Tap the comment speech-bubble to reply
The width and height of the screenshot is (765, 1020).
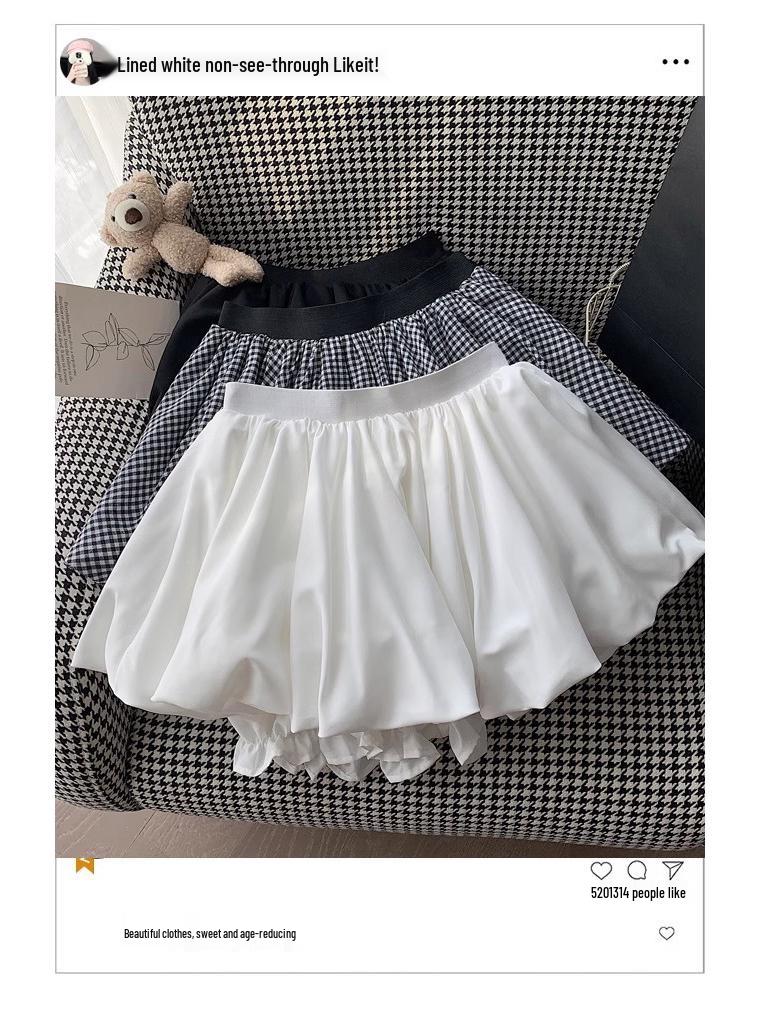coord(637,870)
